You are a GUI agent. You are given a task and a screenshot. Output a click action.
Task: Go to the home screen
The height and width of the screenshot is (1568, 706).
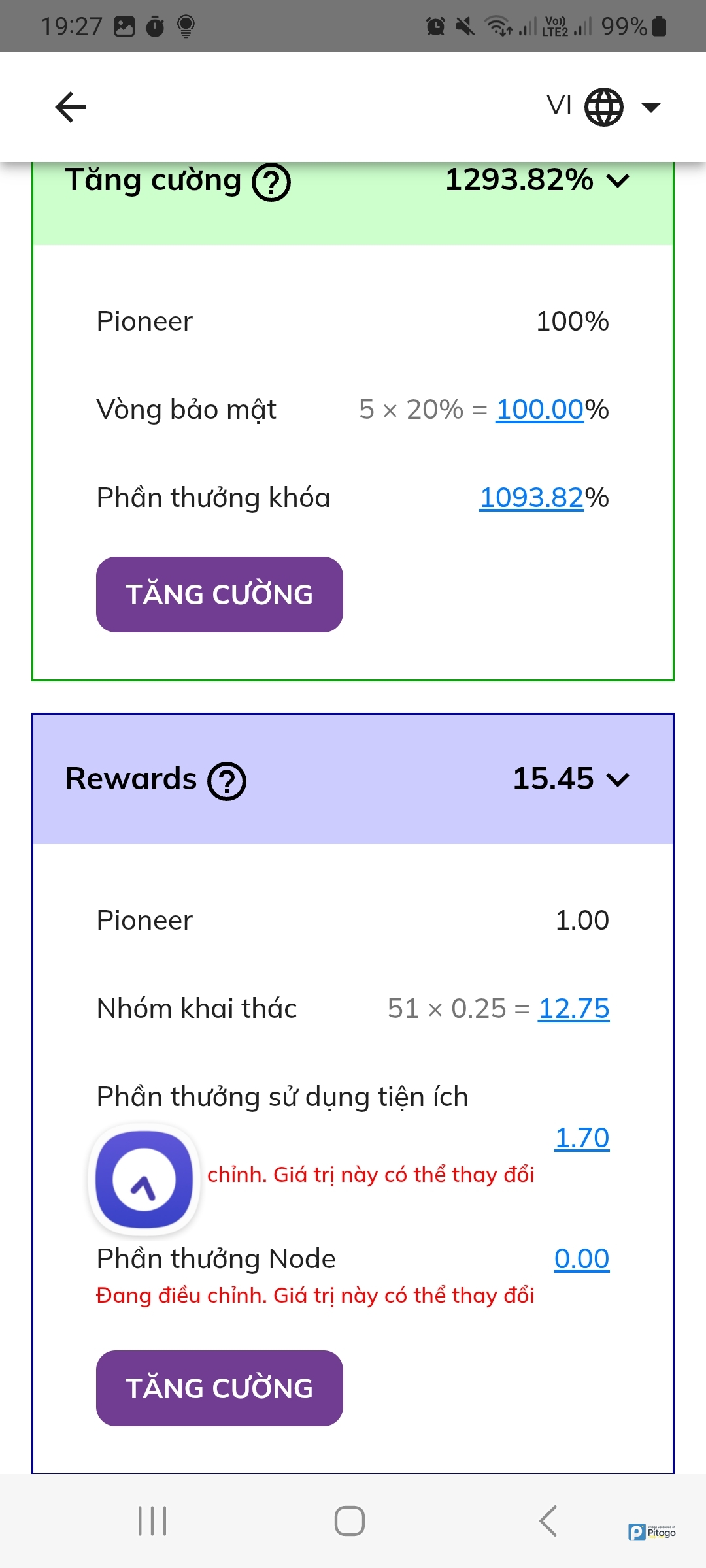[x=350, y=1521]
